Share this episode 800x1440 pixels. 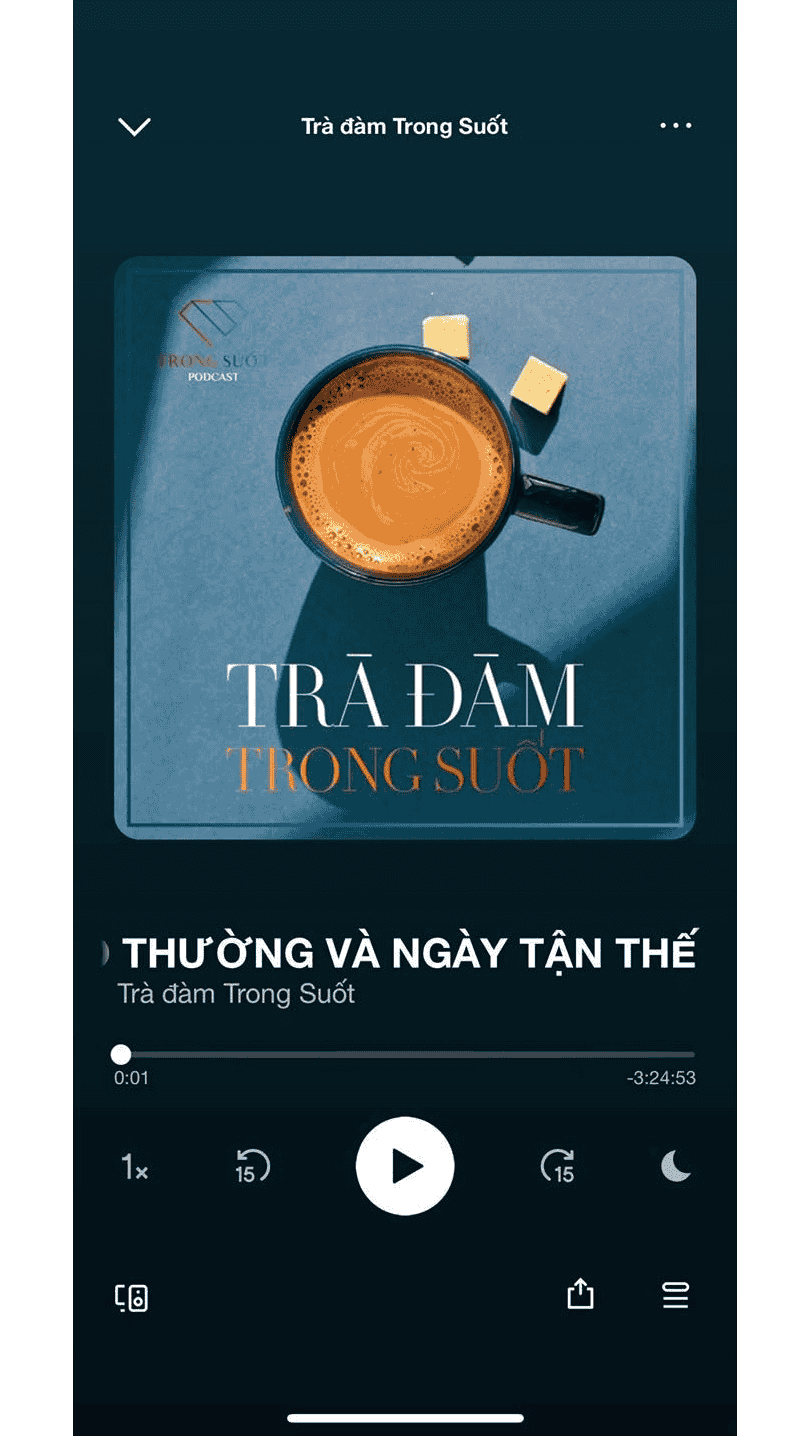580,1295
